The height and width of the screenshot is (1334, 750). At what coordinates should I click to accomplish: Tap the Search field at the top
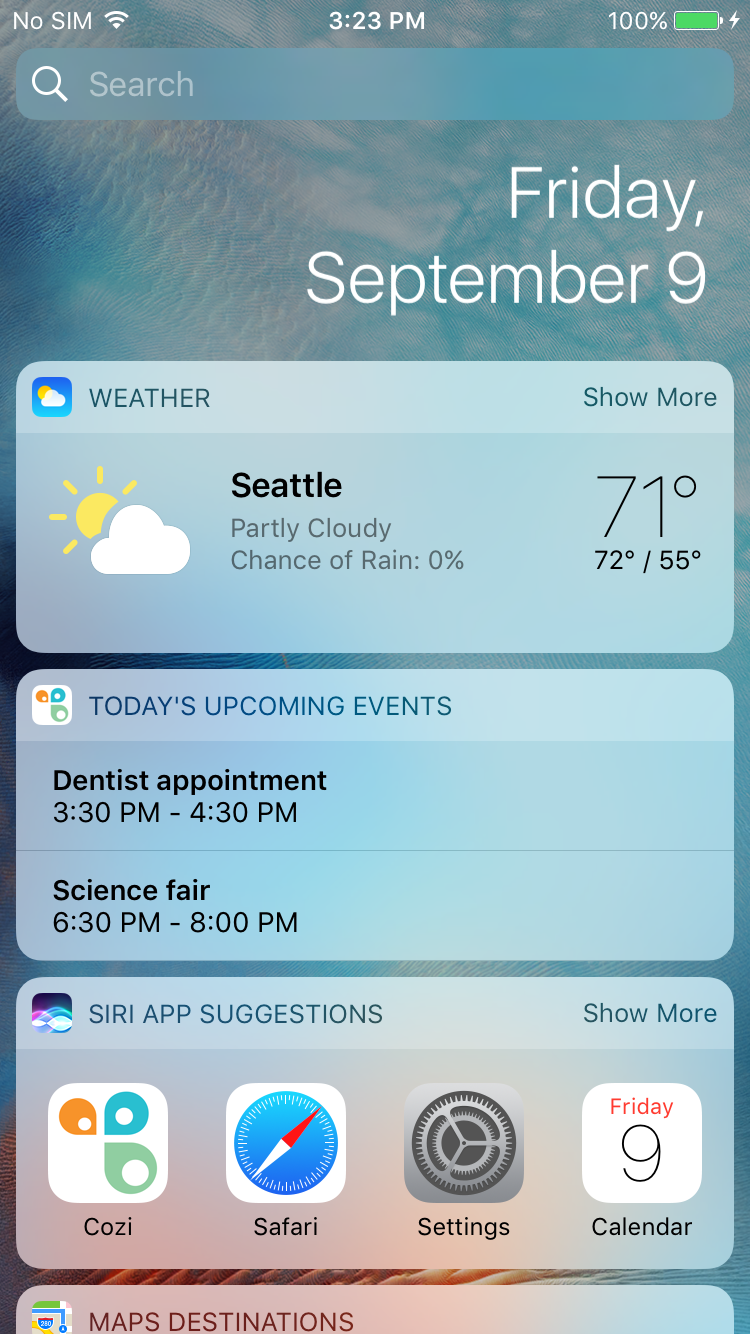pos(375,84)
